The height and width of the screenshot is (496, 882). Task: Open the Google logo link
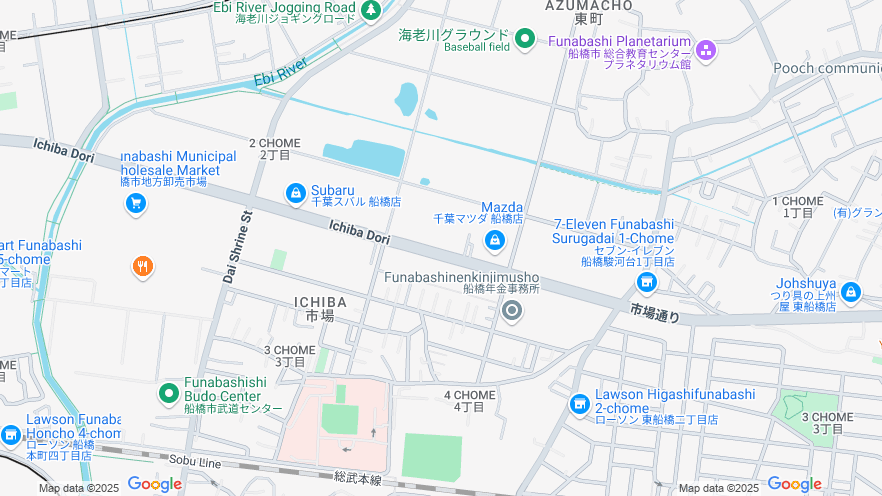155,484
